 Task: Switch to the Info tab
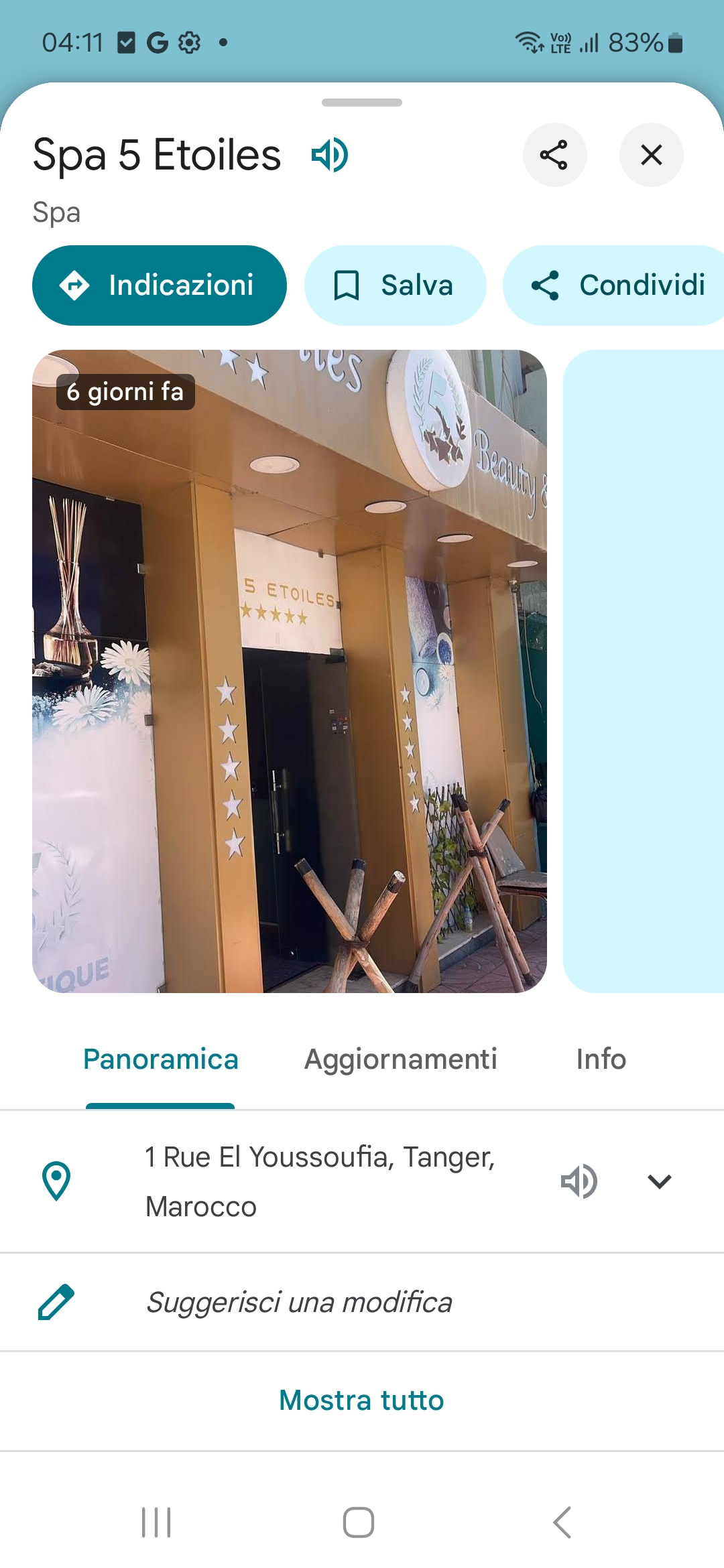pos(601,1059)
